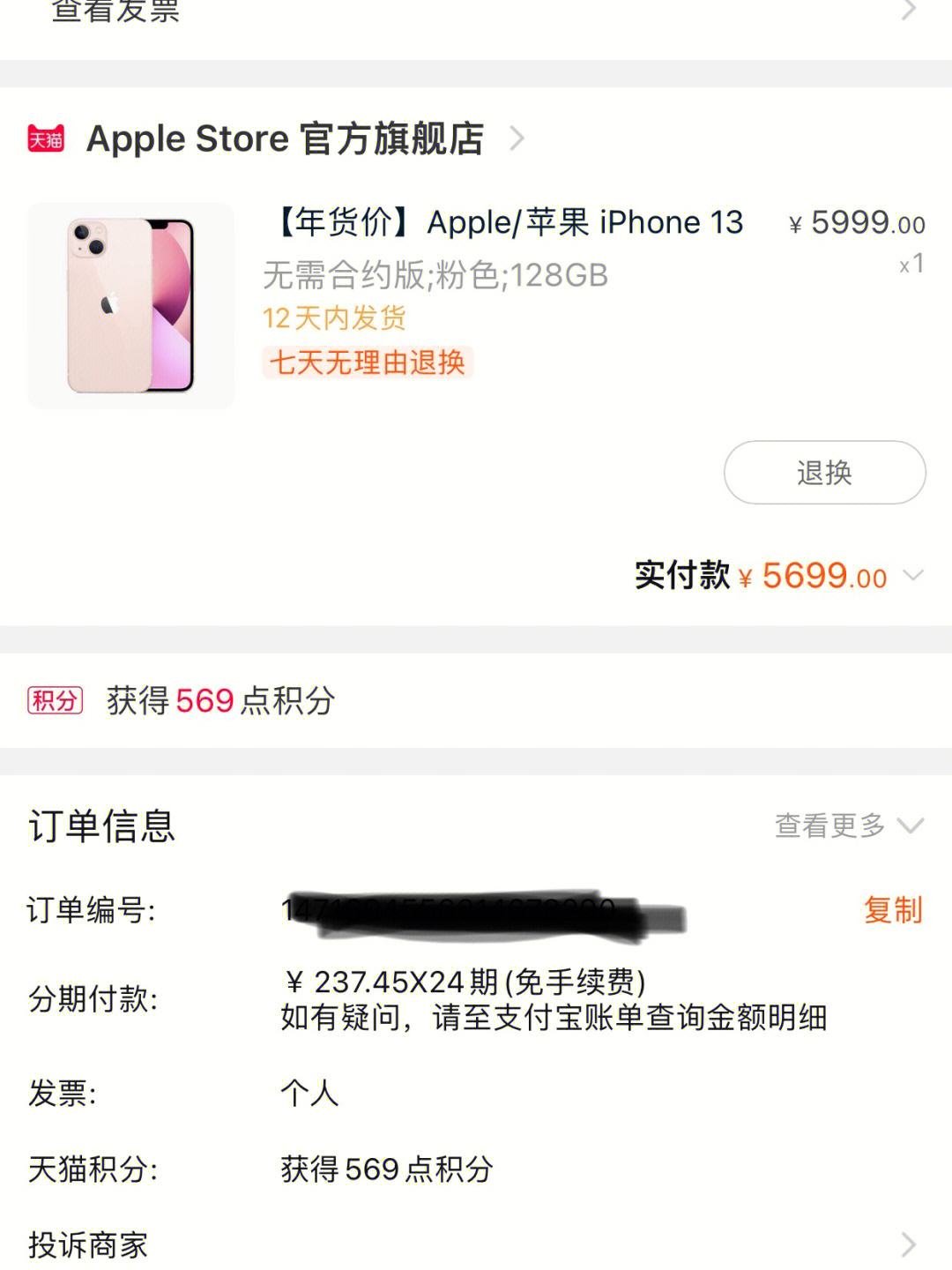
Task: Tap the 退换 return/exchange button
Action: [824, 473]
